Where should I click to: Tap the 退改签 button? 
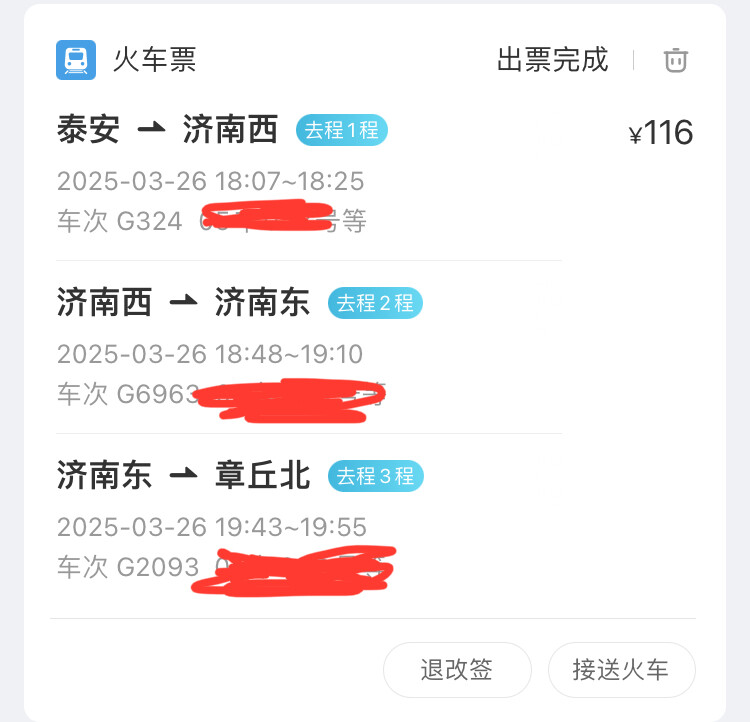457,669
